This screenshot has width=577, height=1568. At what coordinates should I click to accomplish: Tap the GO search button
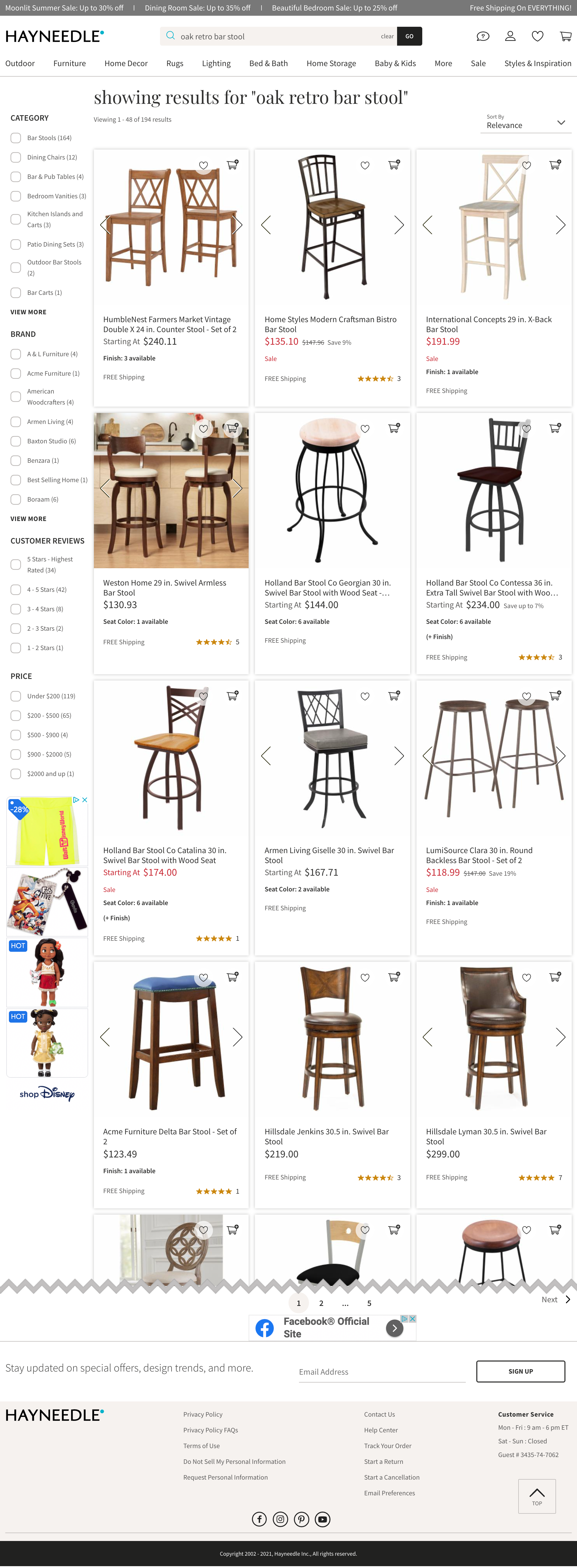click(x=409, y=36)
